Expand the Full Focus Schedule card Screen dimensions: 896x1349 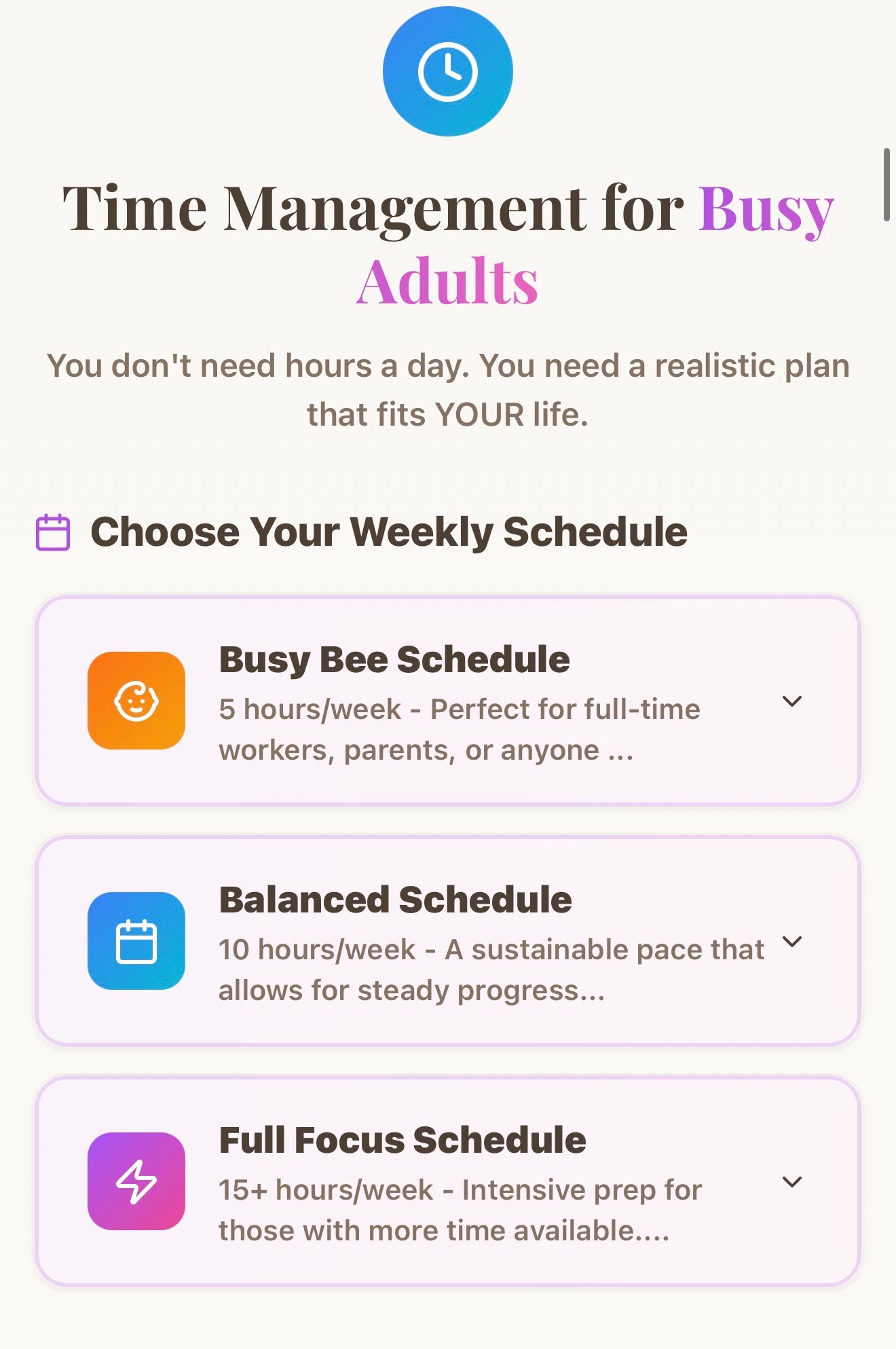pyautogui.click(x=791, y=1182)
